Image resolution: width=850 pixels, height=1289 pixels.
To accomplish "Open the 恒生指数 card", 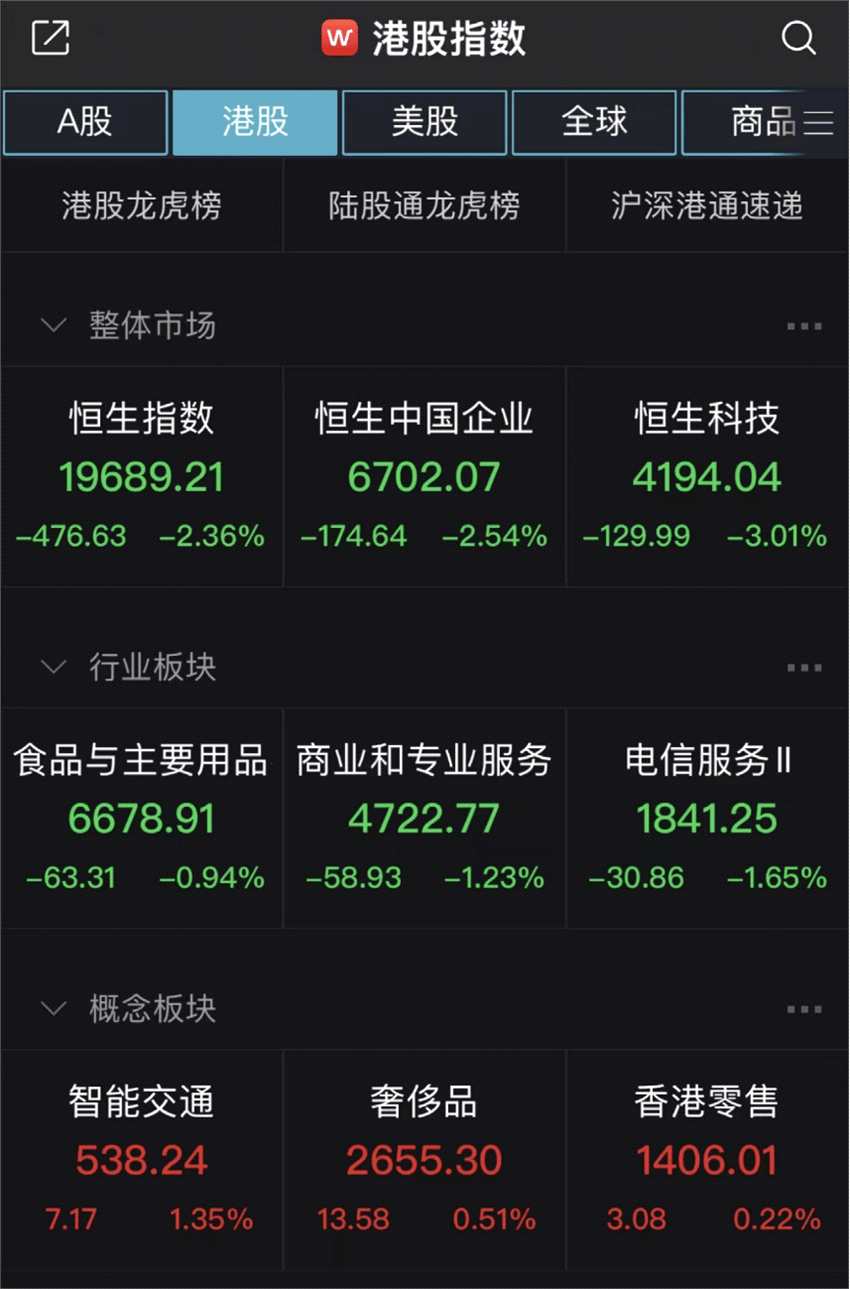I will pyautogui.click(x=142, y=476).
